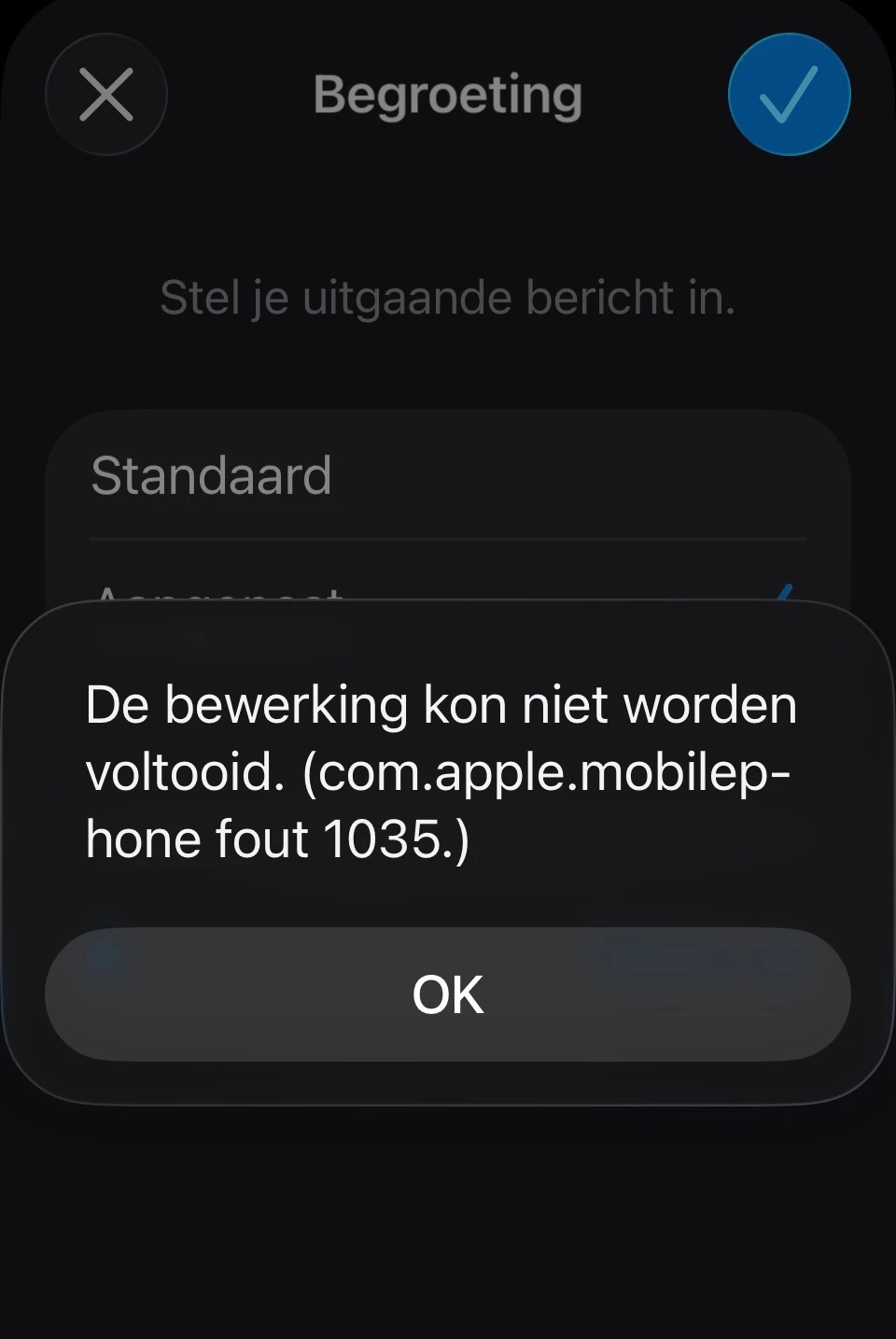
Task: Select the Standaard greeting option
Action: point(448,475)
